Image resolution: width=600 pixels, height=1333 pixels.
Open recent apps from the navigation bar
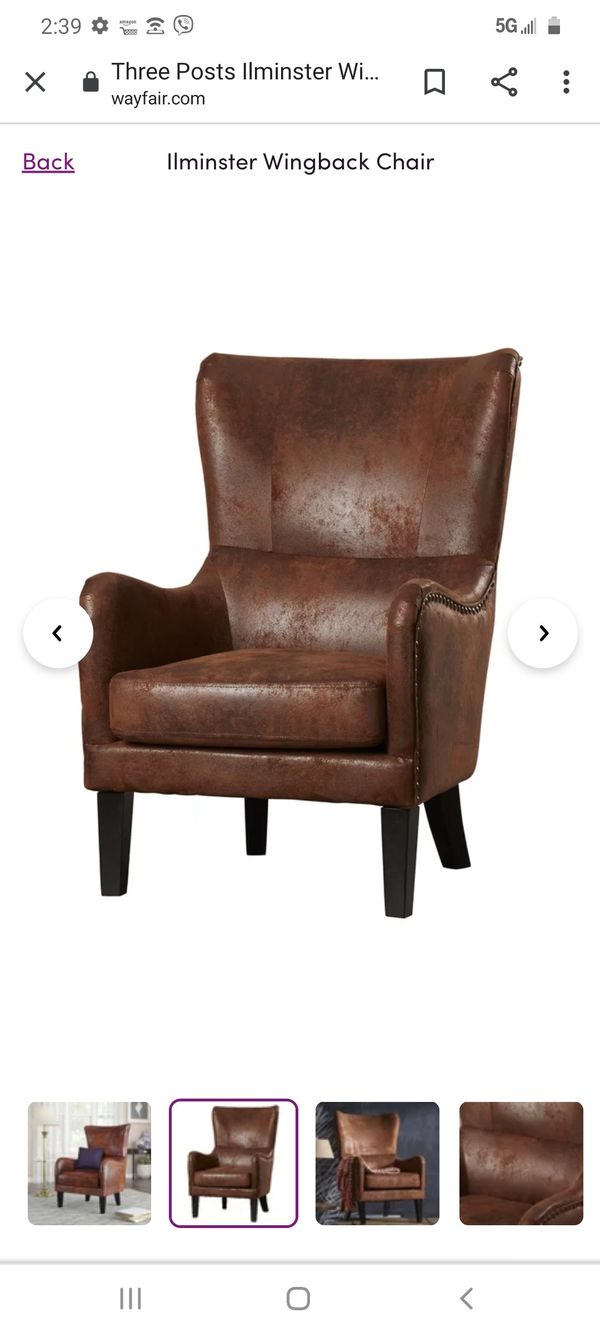(x=130, y=1298)
